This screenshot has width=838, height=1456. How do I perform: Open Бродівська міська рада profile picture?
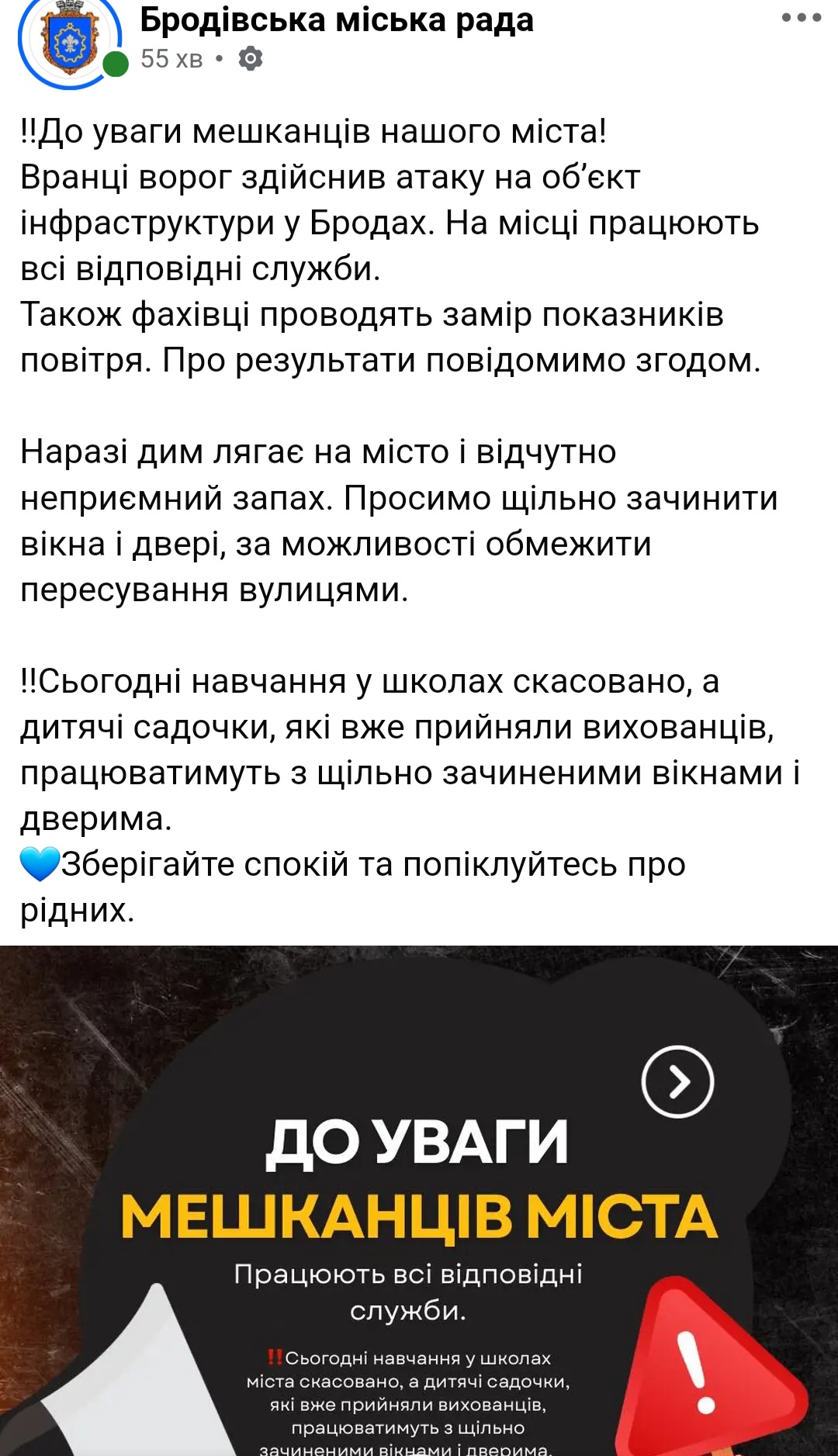[x=69, y=40]
